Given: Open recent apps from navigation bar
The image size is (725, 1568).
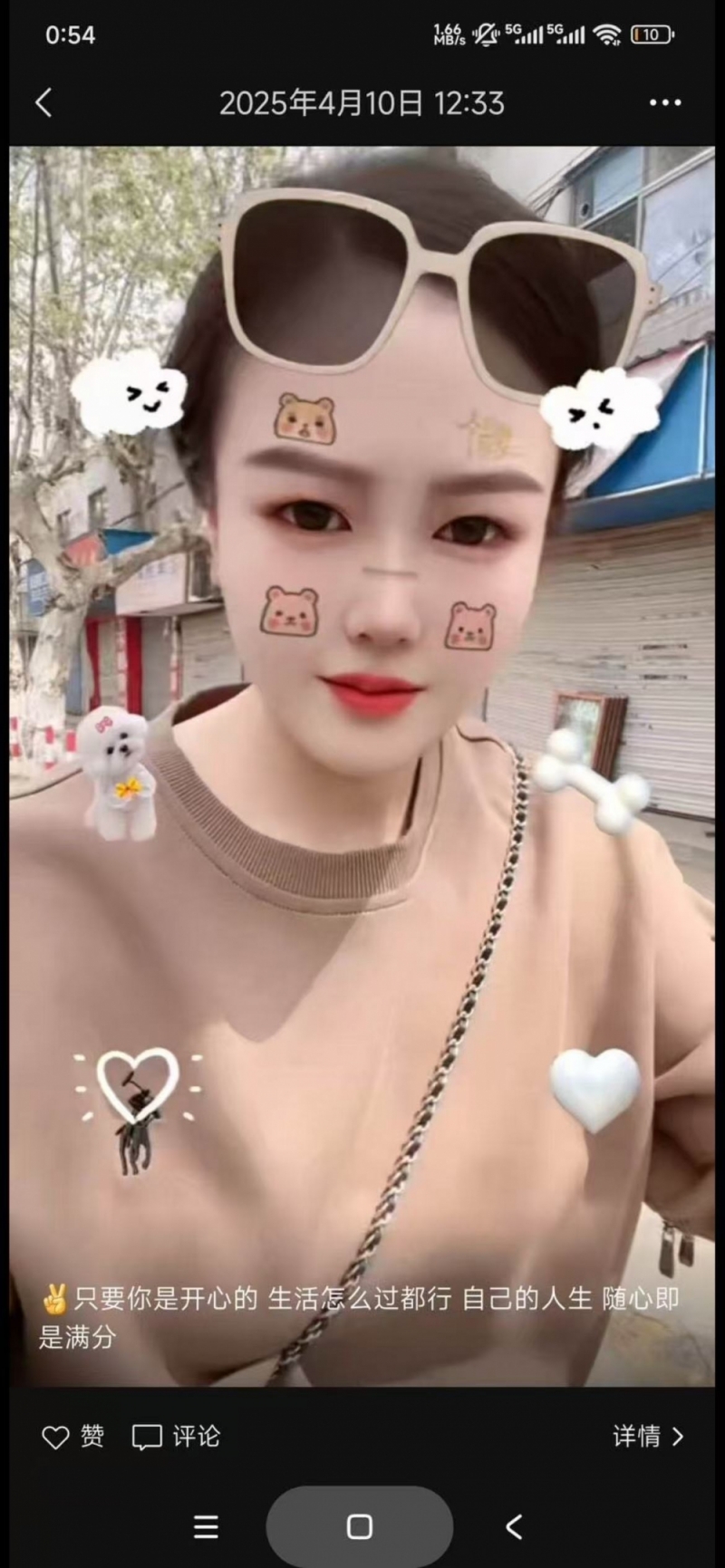Looking at the screenshot, I should pyautogui.click(x=207, y=1527).
